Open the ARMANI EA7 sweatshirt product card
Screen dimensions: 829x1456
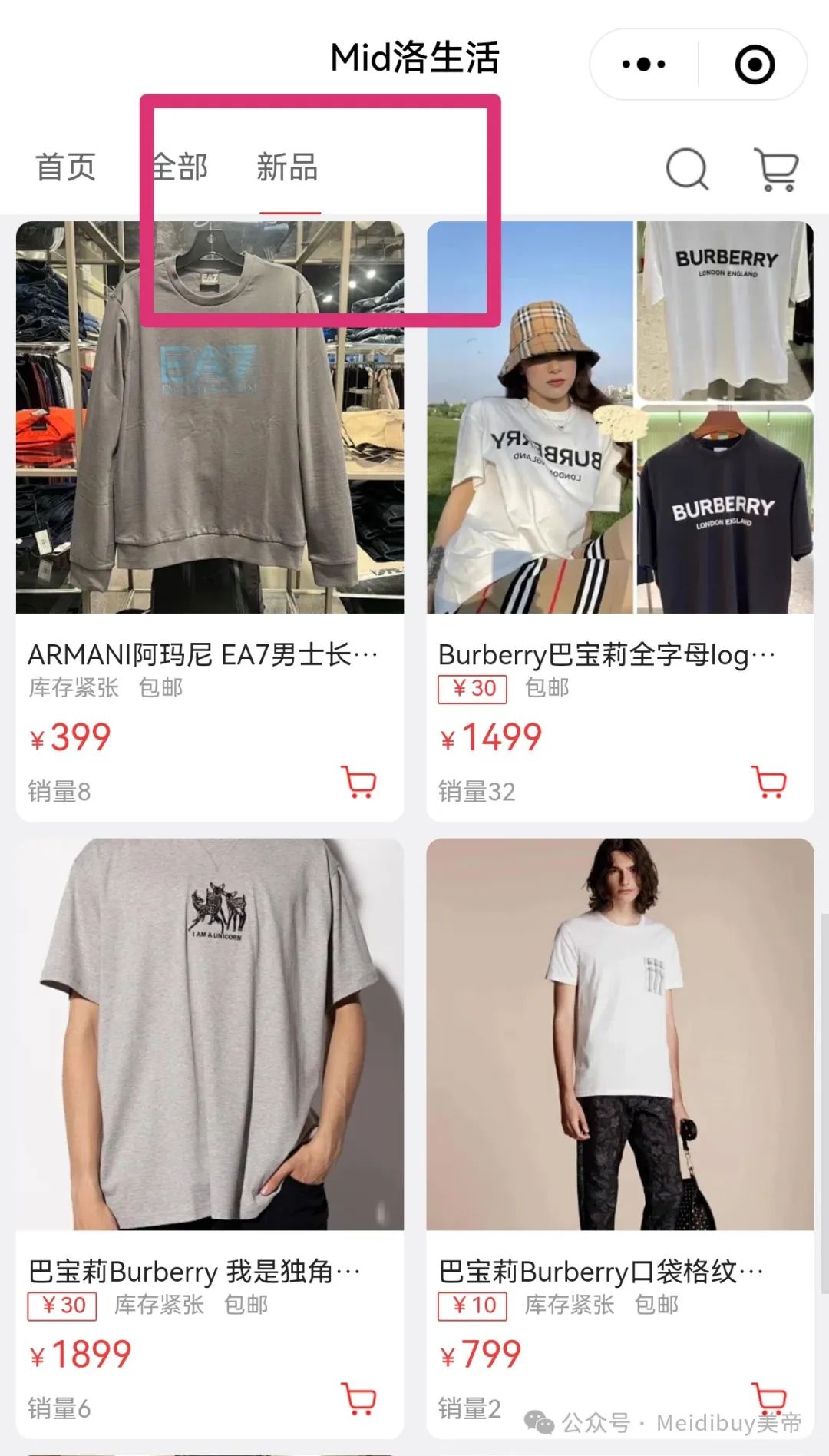[210, 461]
